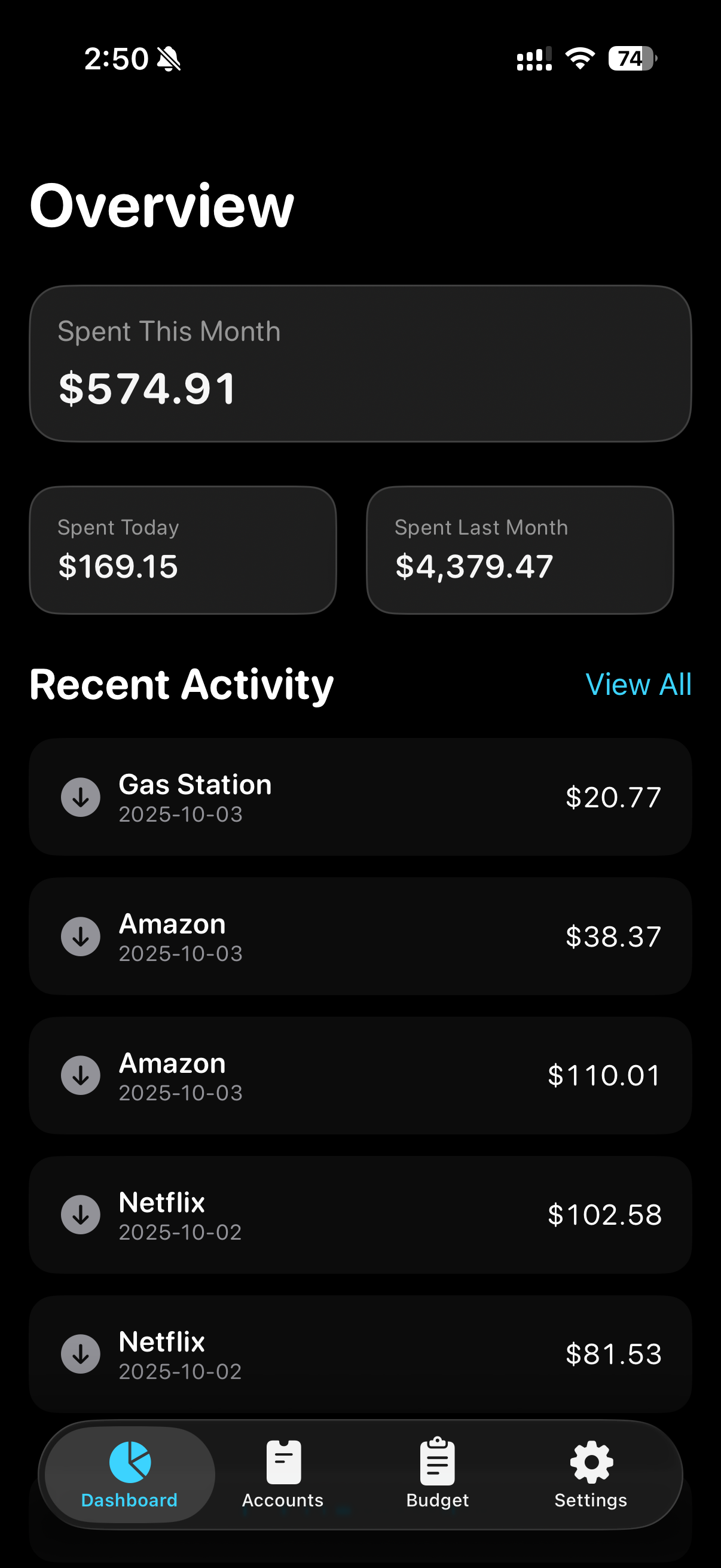Tap View All recent activity
This screenshot has height=1568, width=721.
tap(638, 684)
